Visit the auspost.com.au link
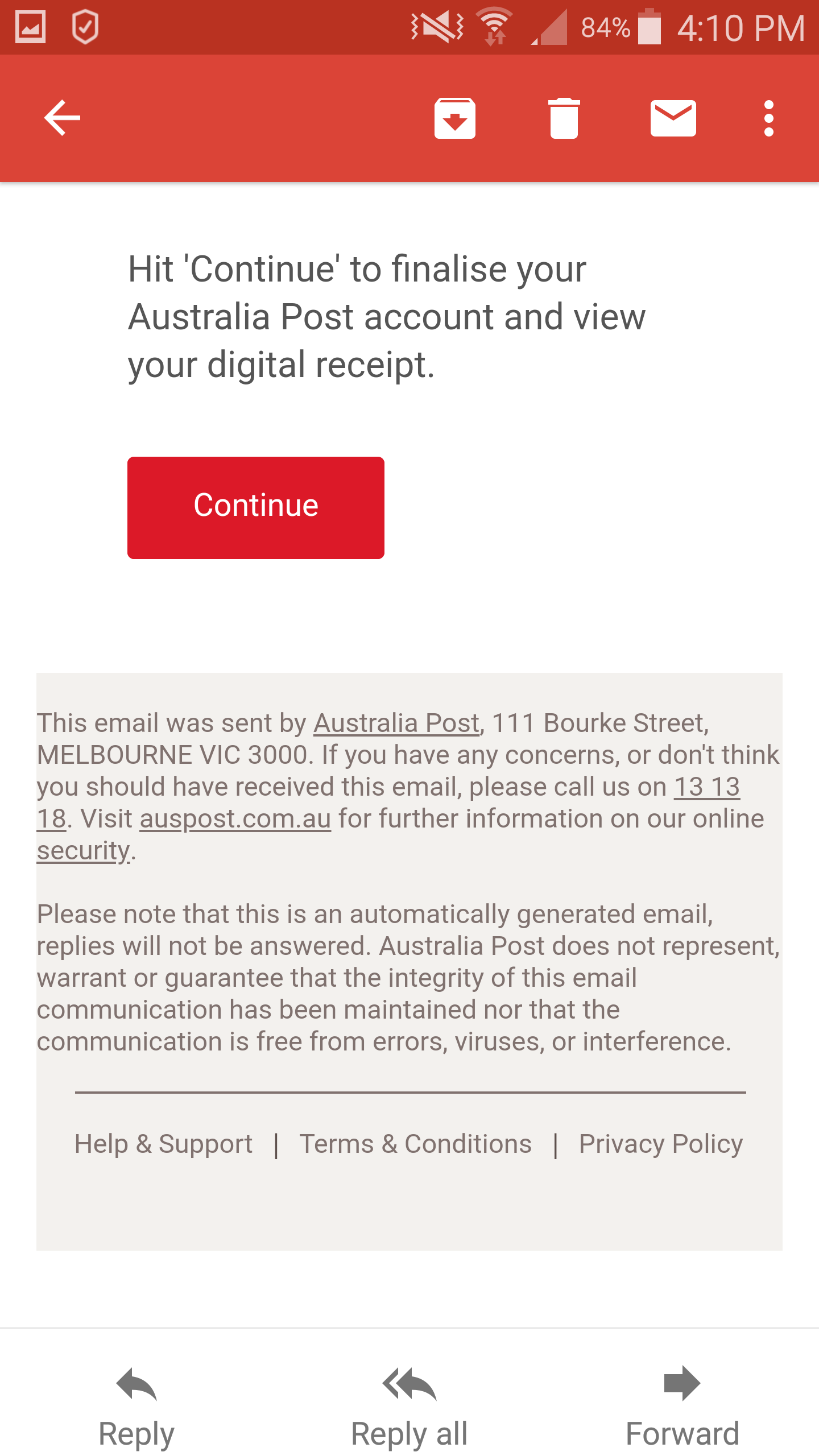This screenshot has width=819, height=1456. coord(235,819)
